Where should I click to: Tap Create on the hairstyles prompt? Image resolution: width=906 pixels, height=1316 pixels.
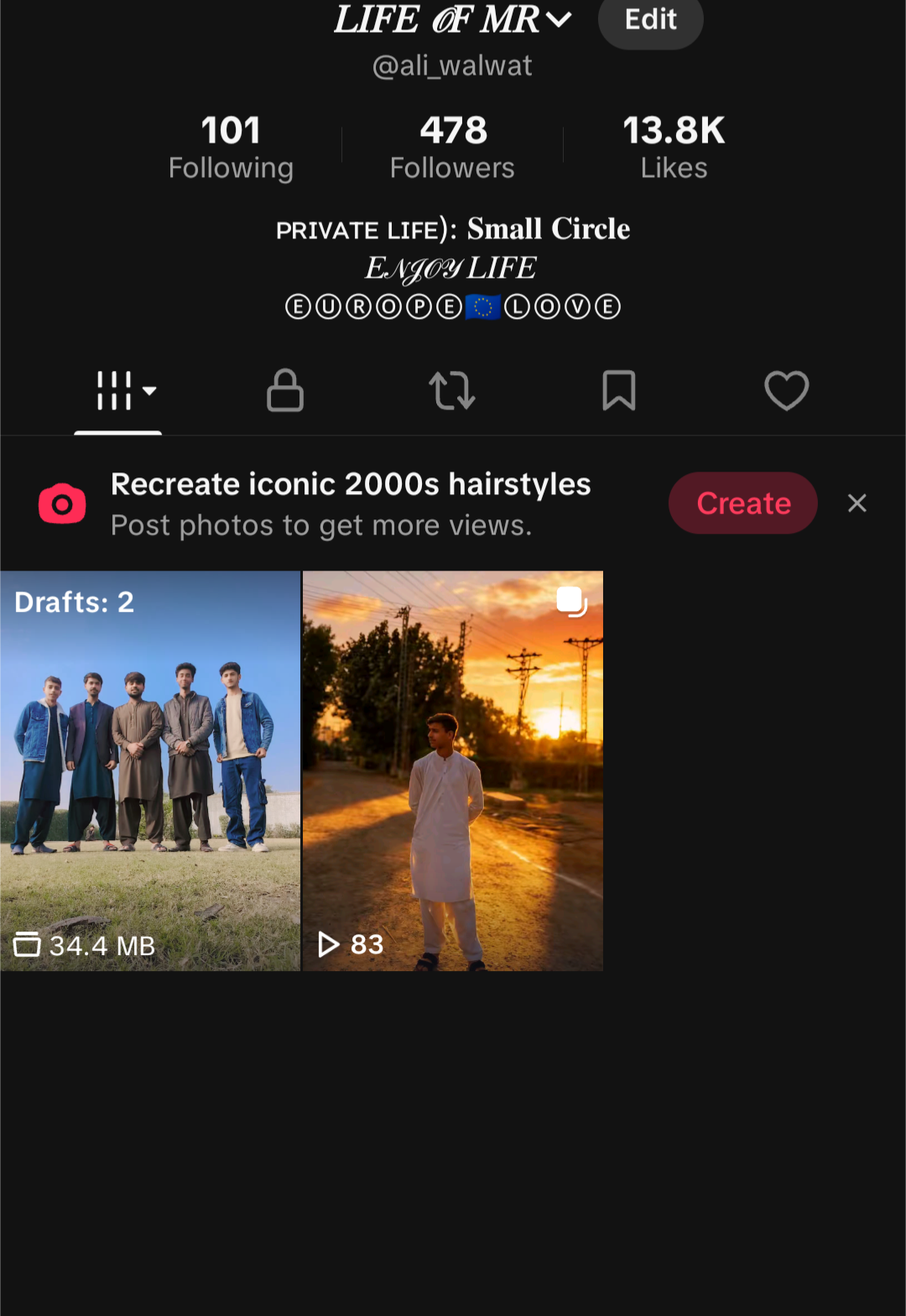coord(742,503)
